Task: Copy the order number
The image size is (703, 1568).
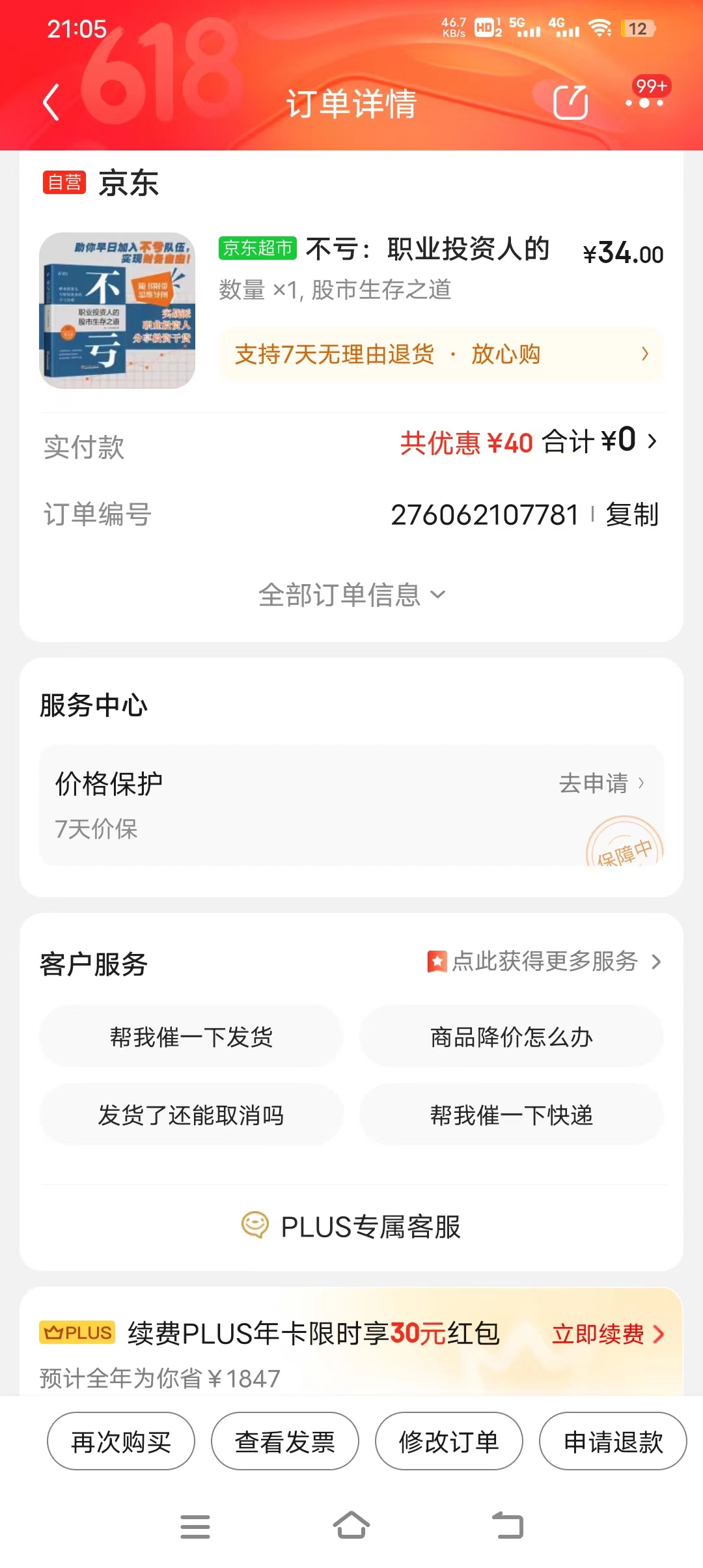Action: pyautogui.click(x=631, y=515)
